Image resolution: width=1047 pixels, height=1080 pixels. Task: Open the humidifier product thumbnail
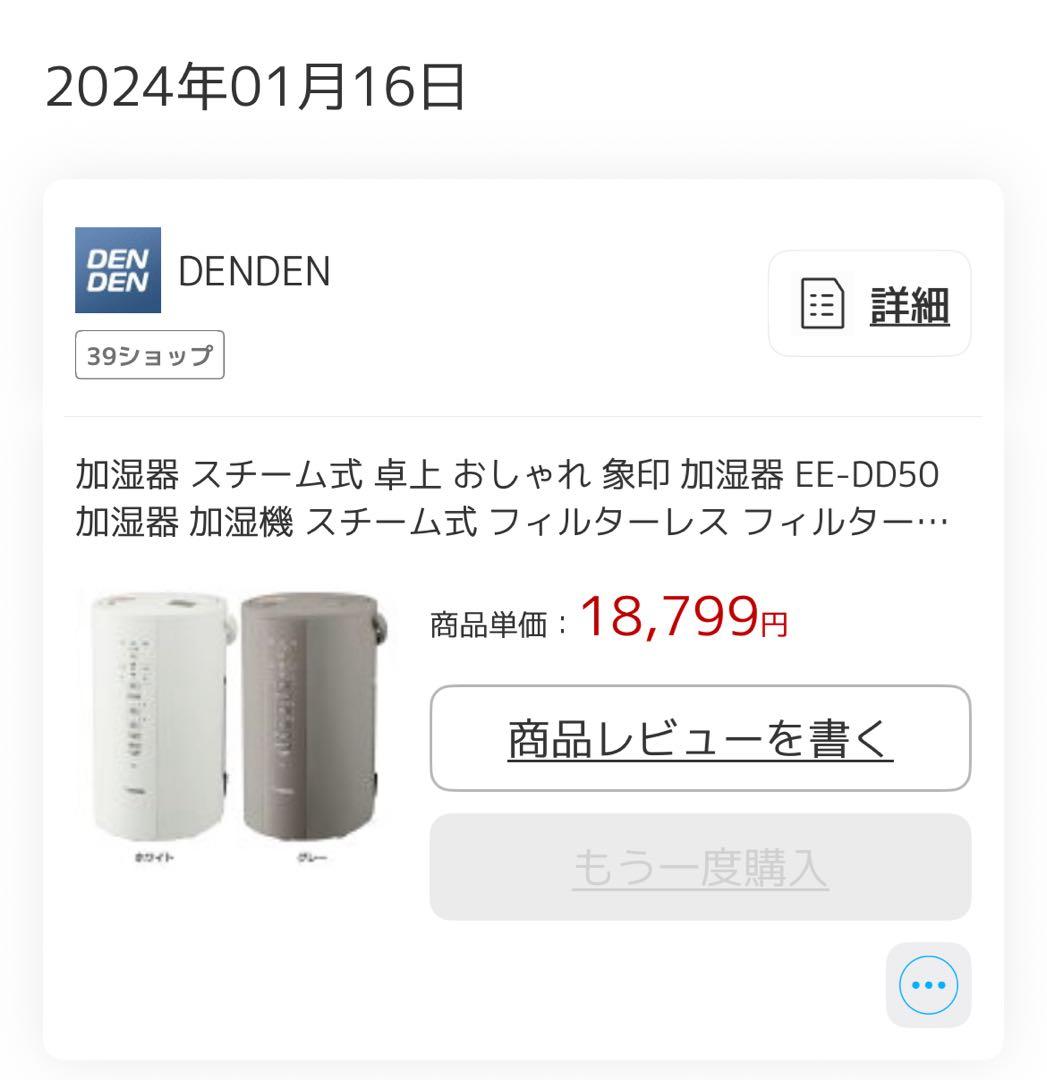pyautogui.click(x=240, y=720)
